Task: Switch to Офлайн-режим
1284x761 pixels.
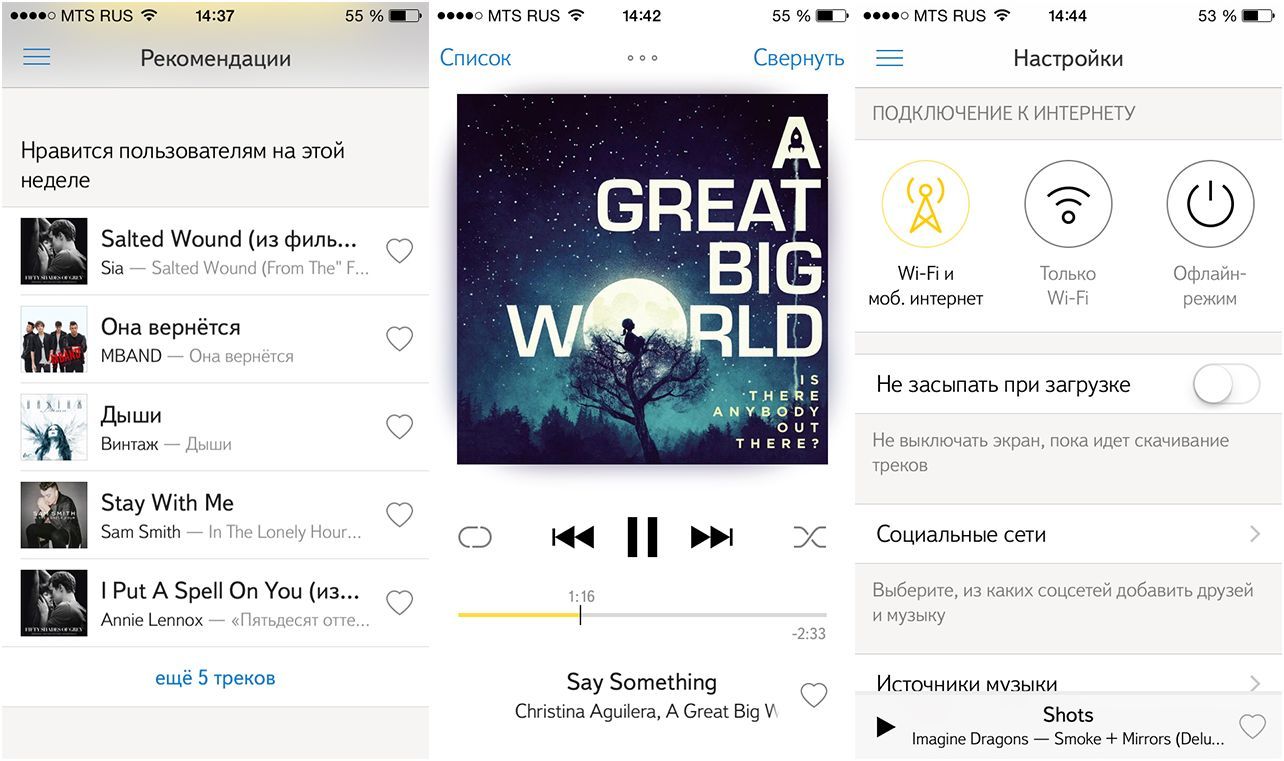Action: (1210, 205)
